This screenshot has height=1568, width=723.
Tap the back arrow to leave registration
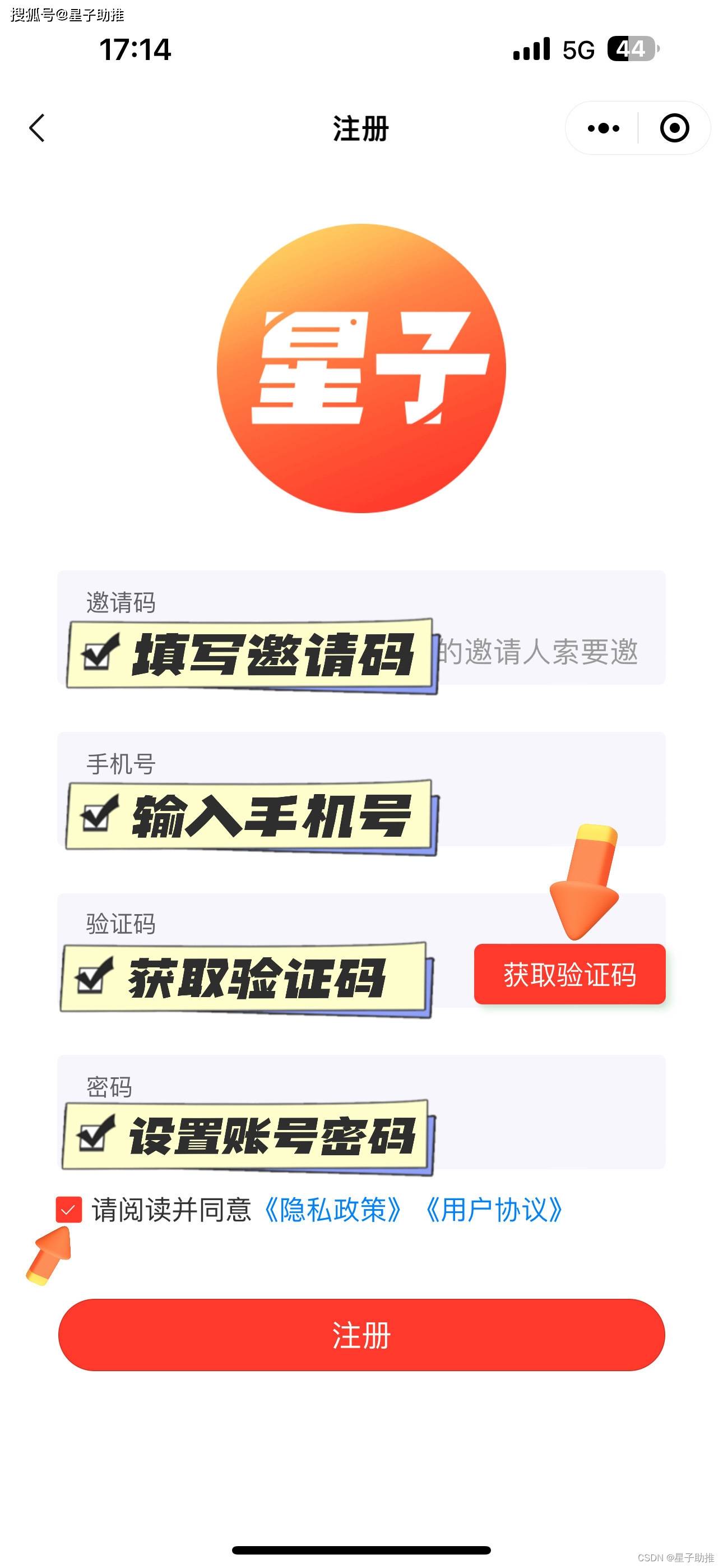tap(38, 128)
